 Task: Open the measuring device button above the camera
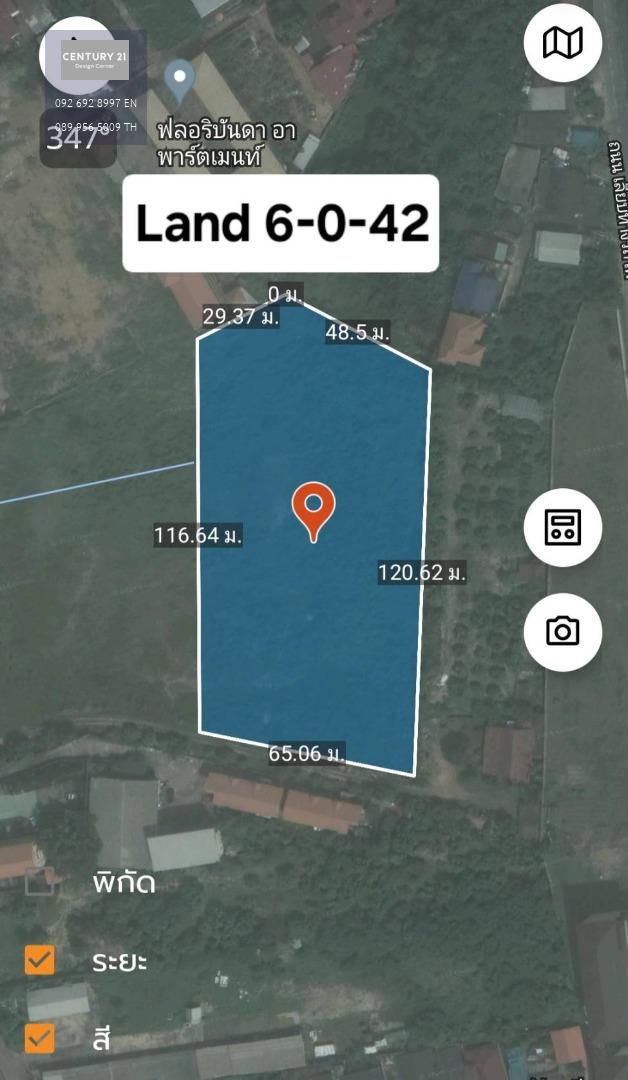click(x=563, y=527)
